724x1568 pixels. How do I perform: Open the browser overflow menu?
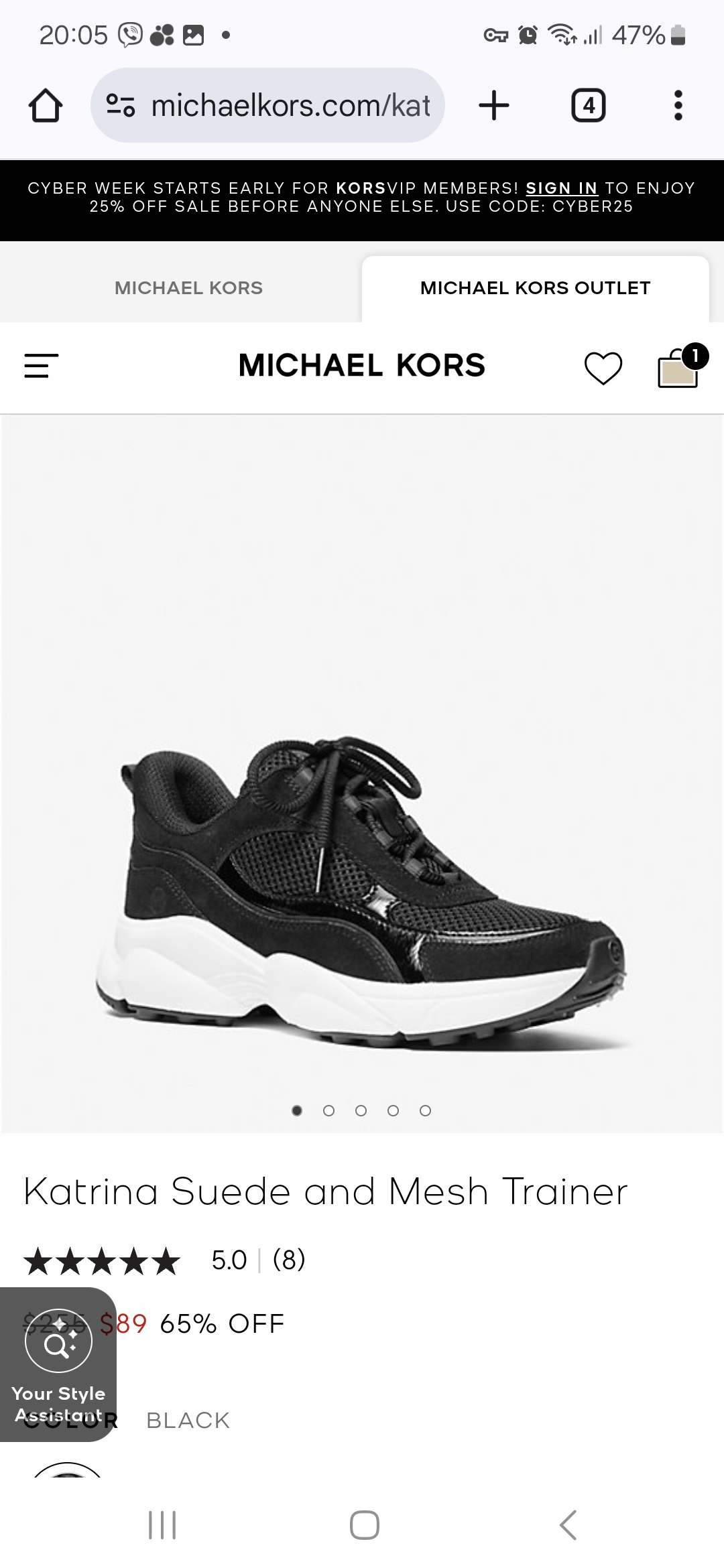(678, 106)
